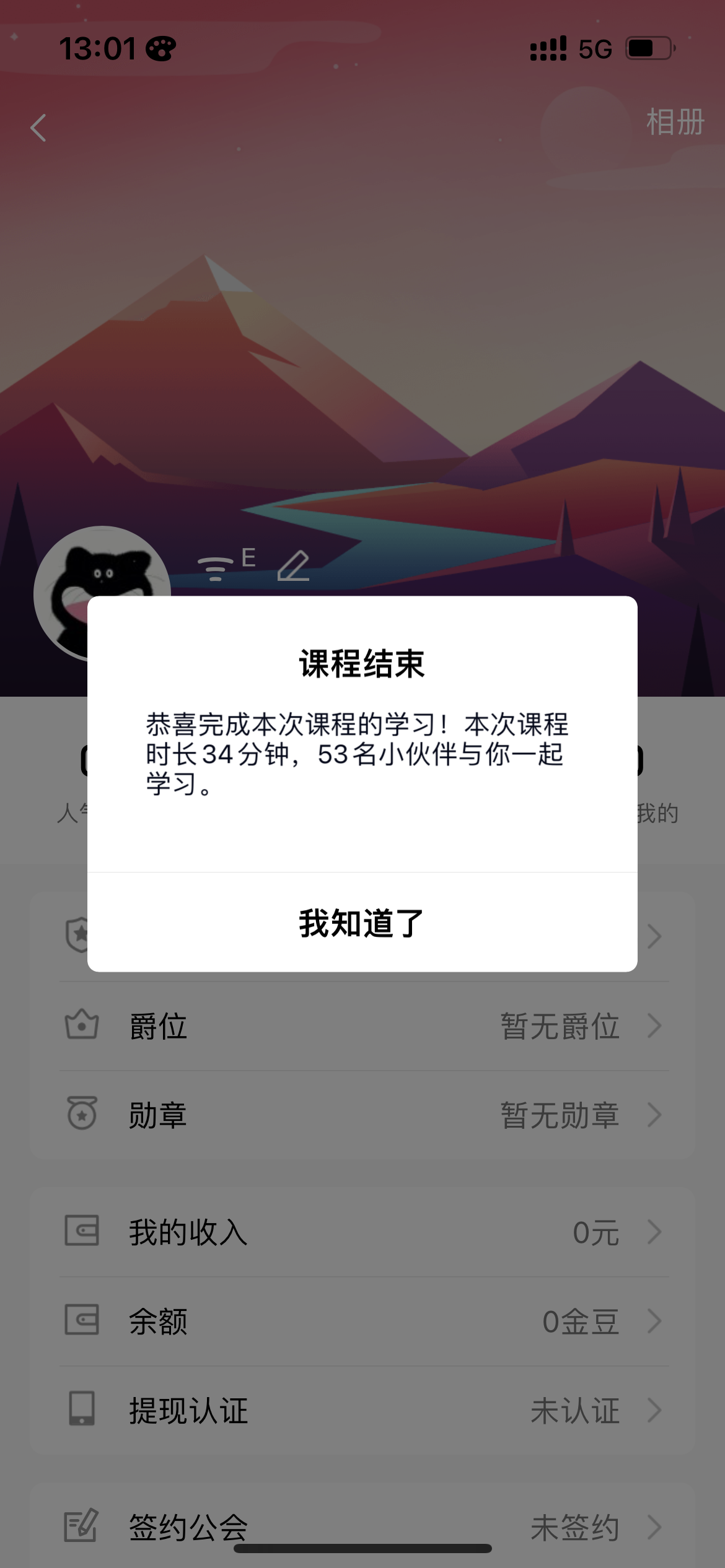
Task: Edit profile using the pencil icon
Action: [294, 565]
